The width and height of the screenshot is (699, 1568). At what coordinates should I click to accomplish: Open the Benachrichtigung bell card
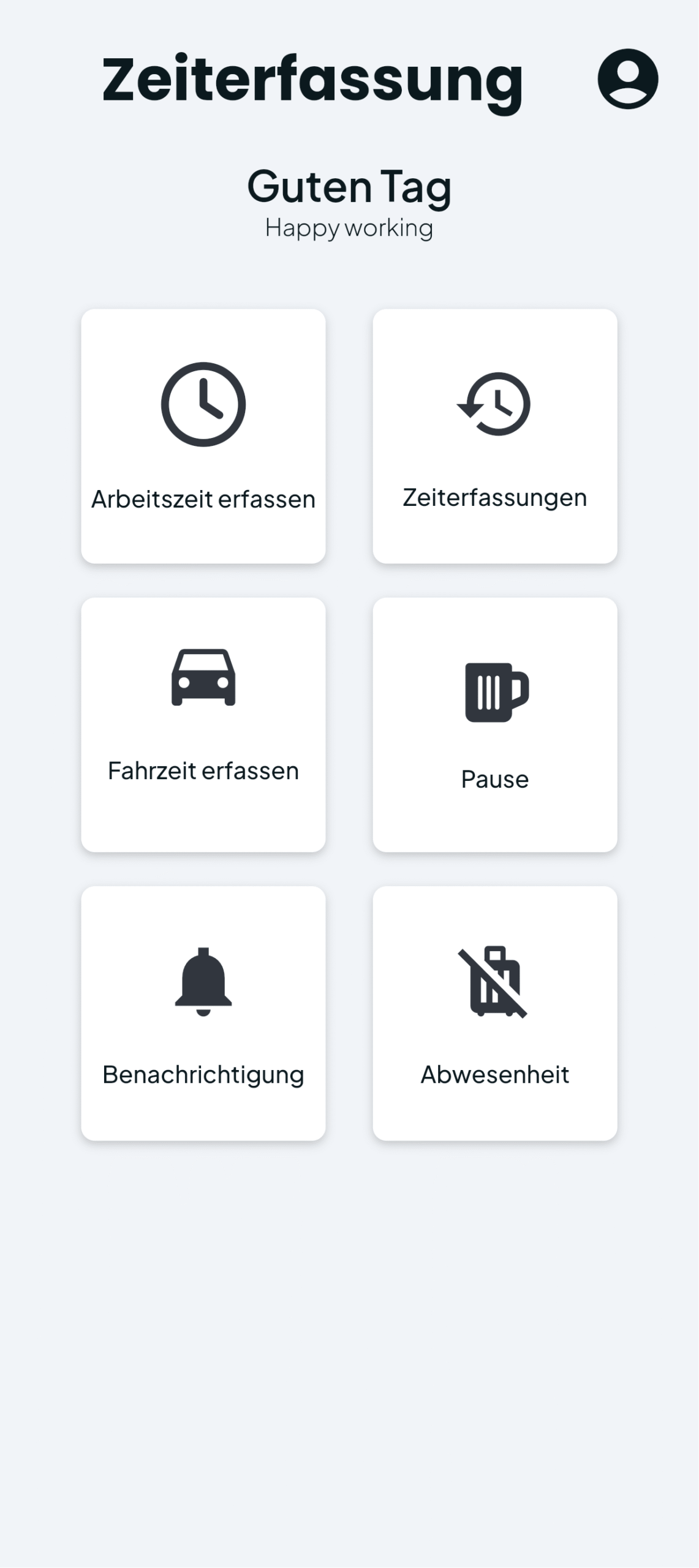click(x=203, y=1013)
